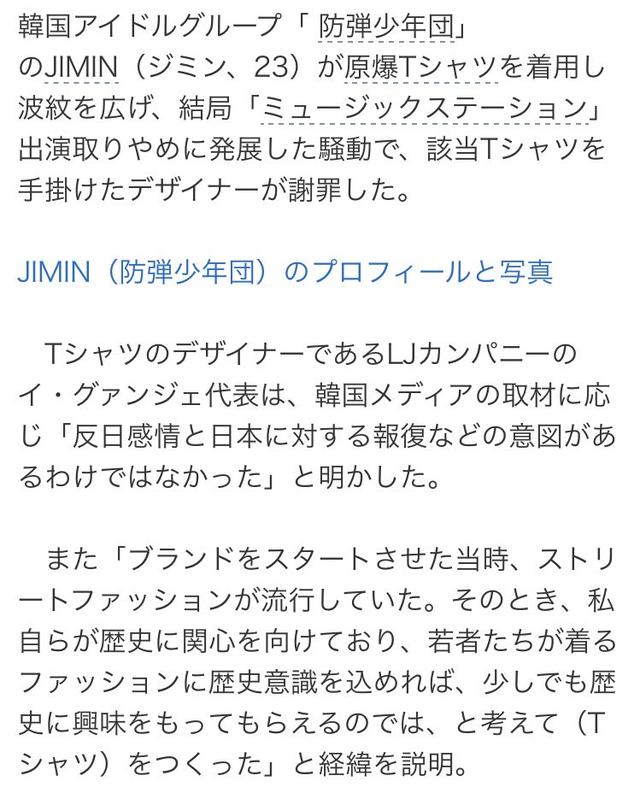640x787 pixels.
Task: Tap the underlined JIMIN keyword link
Action: pyautogui.click(x=83, y=68)
